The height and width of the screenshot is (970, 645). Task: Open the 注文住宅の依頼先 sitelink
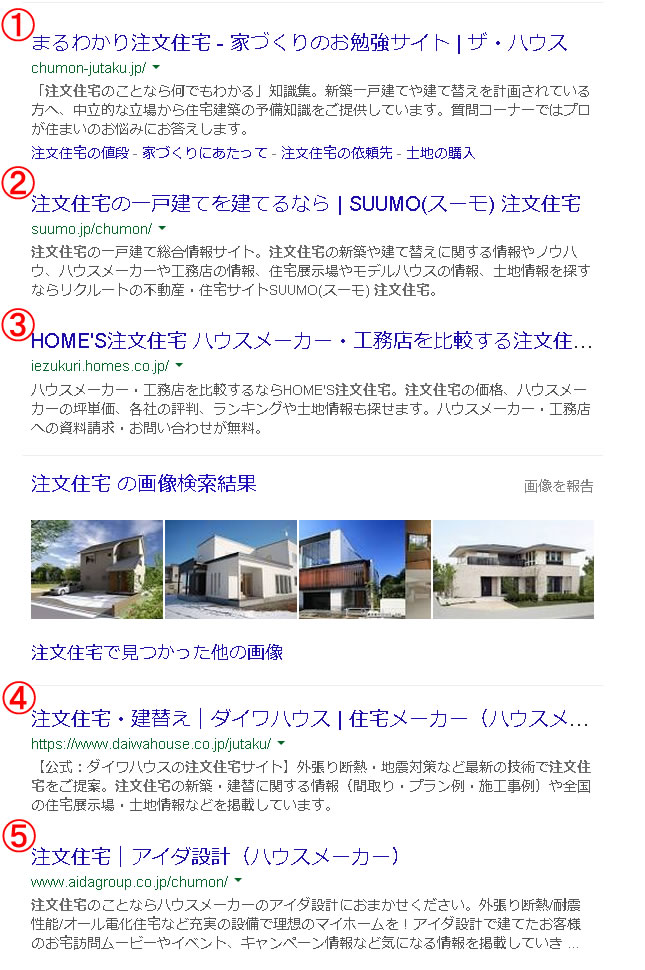[336, 153]
